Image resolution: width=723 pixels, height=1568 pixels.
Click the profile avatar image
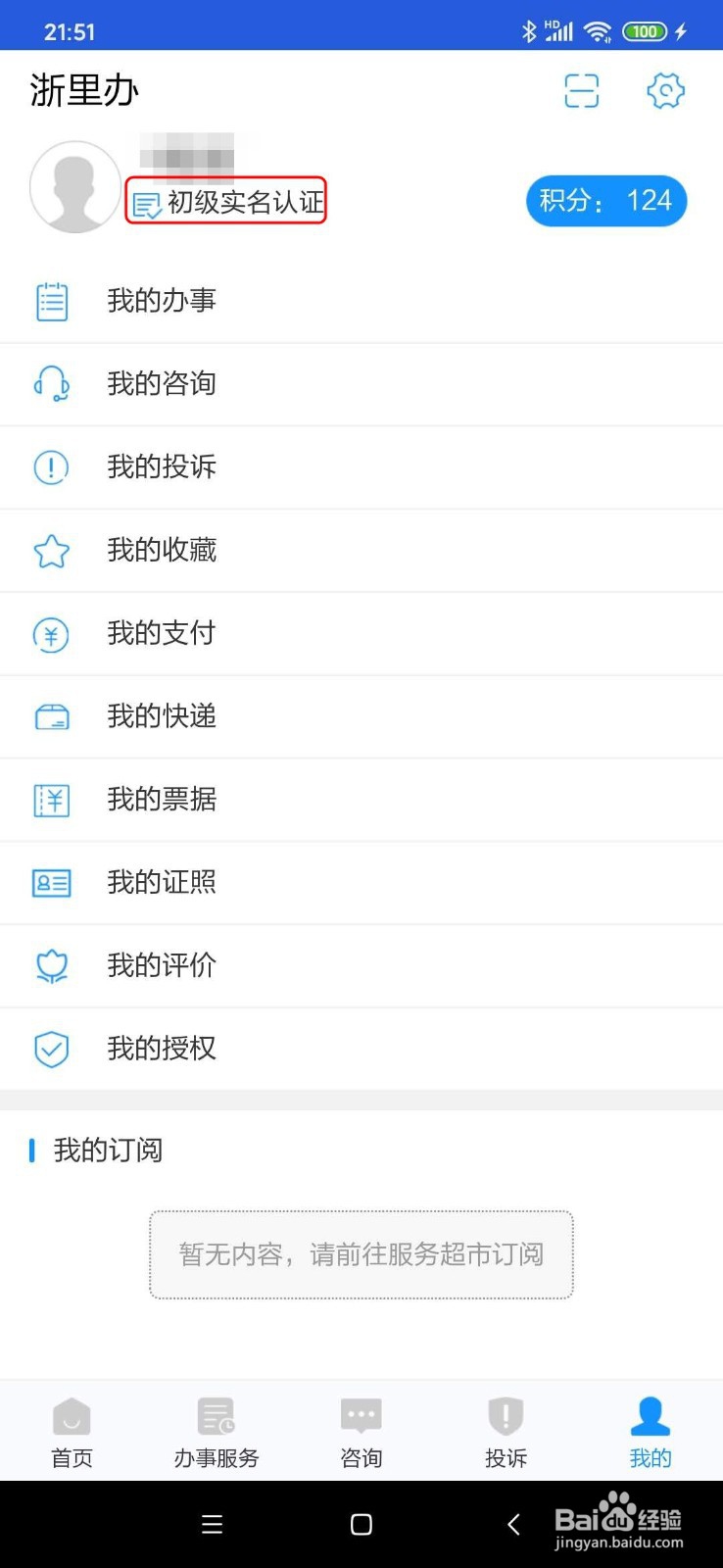75,186
